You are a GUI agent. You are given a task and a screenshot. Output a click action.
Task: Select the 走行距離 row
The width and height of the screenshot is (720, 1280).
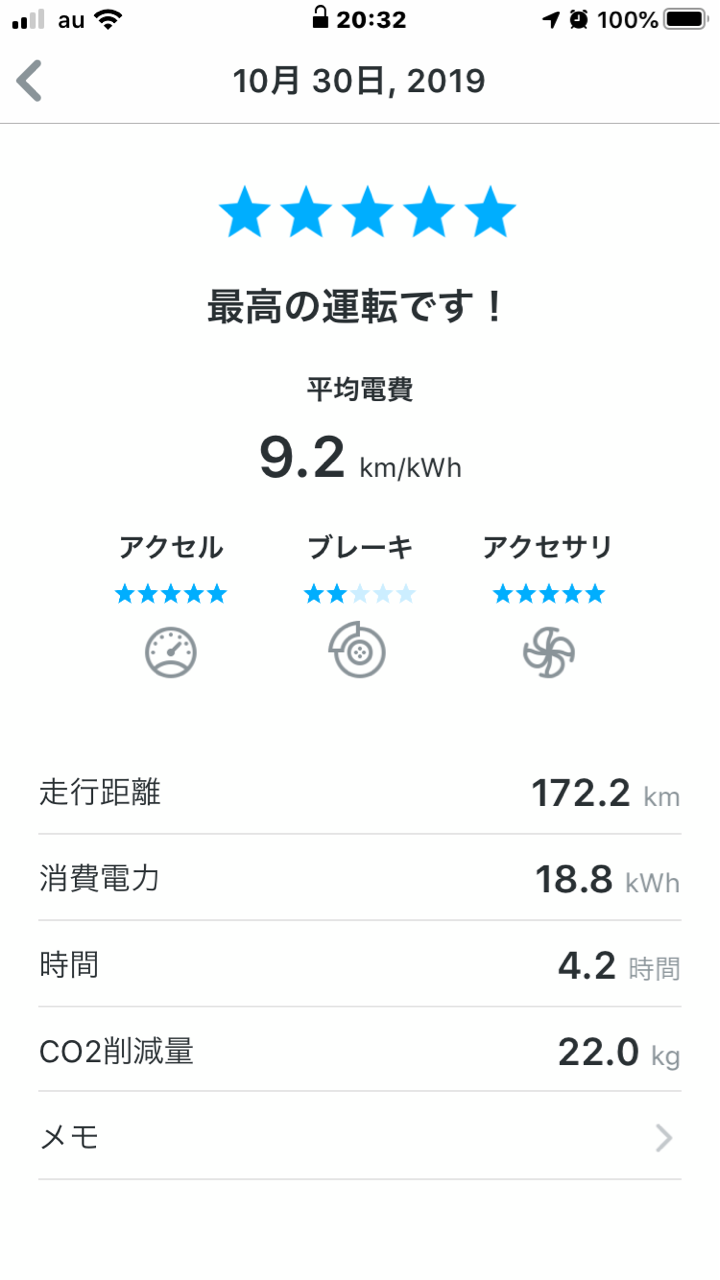coord(360,792)
